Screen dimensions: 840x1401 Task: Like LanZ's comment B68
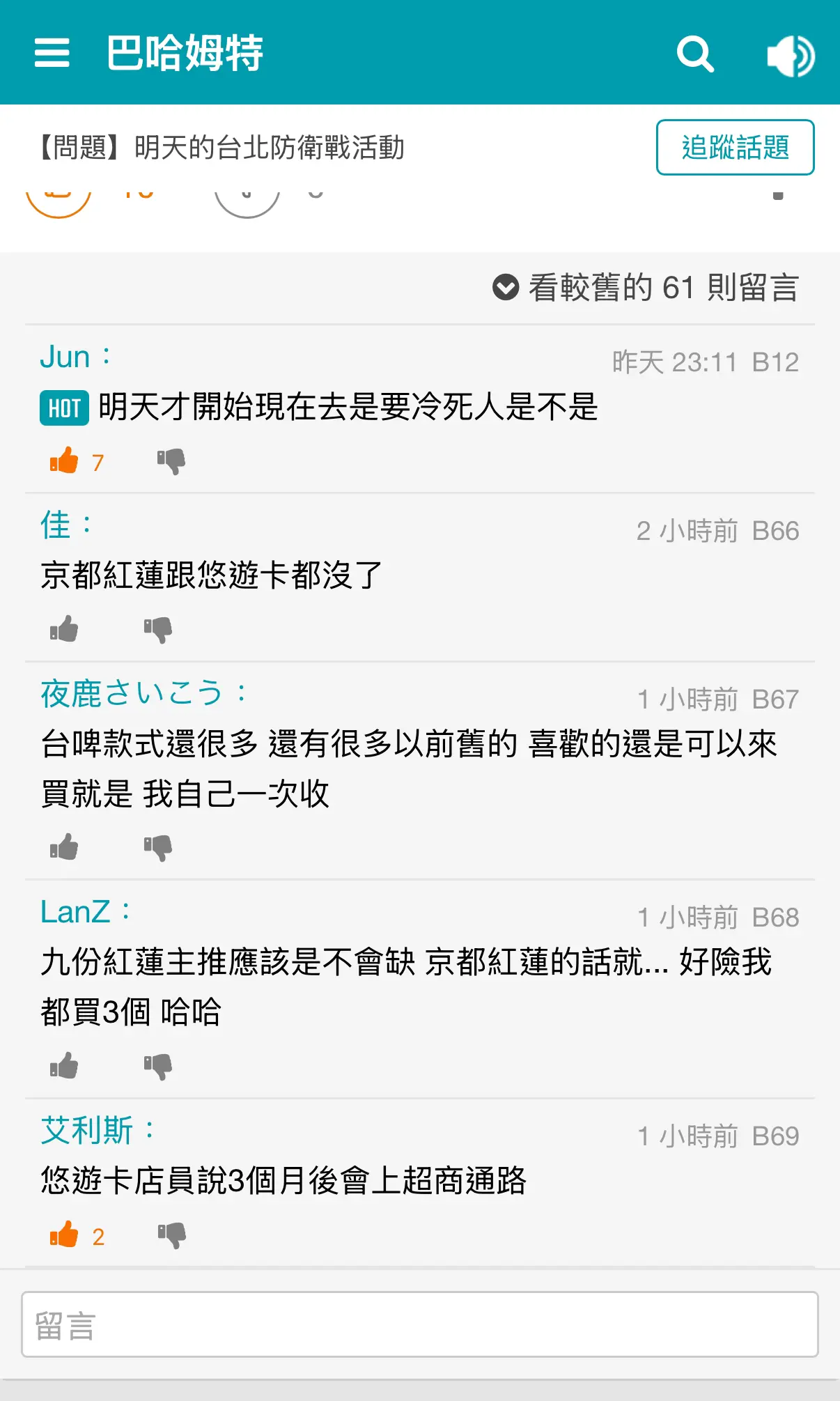pos(64,1066)
